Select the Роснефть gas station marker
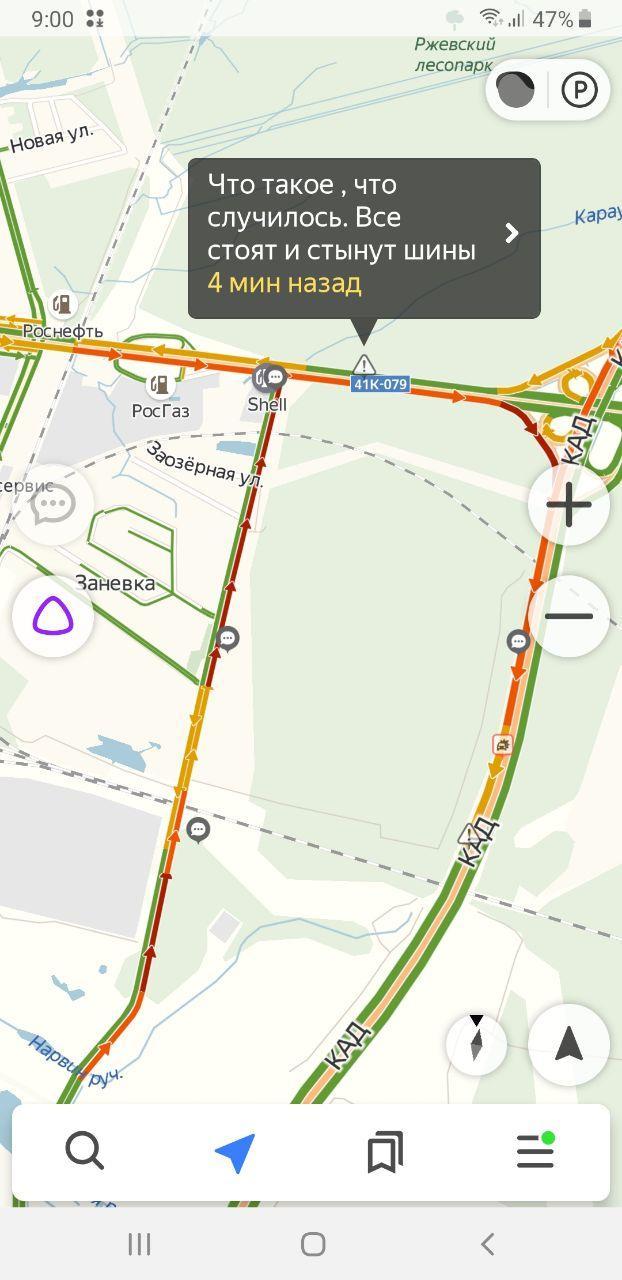Screen dimensions: 622x1280 (x=63, y=304)
